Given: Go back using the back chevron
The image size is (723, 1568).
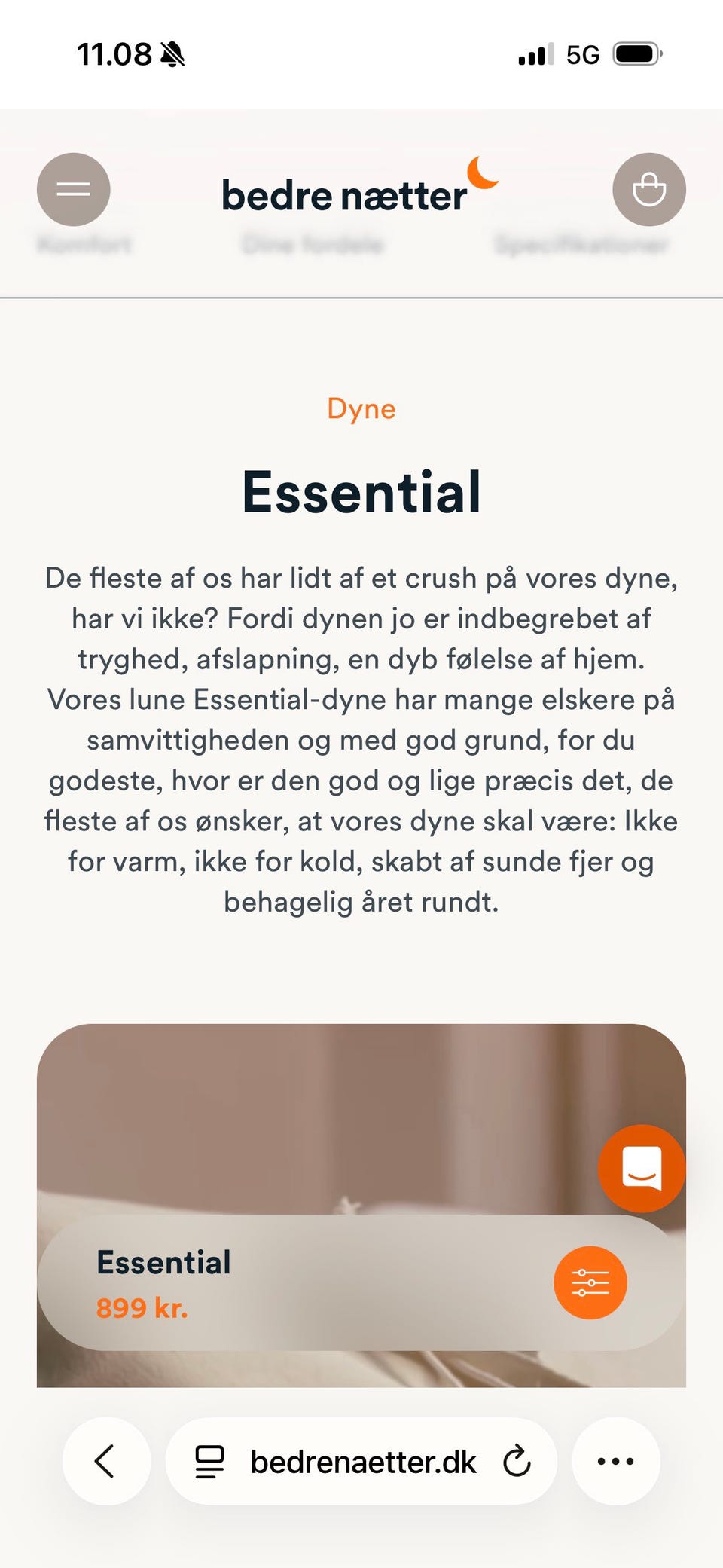Looking at the screenshot, I should point(105,1460).
